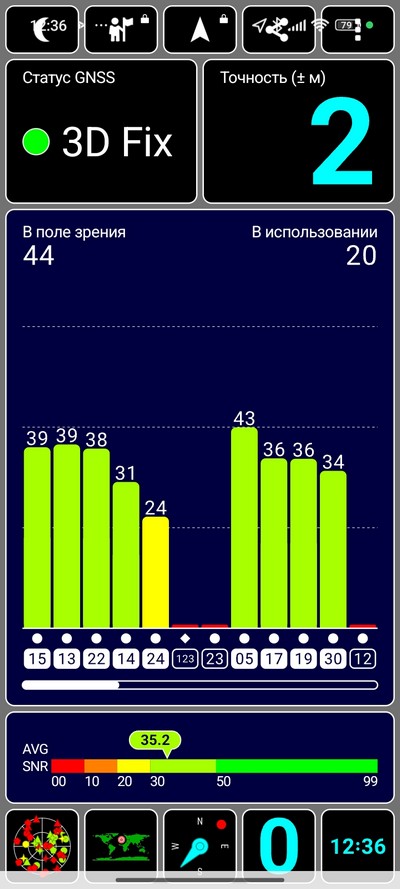Image resolution: width=400 pixels, height=889 pixels.
Task: Open the three-dot menu tile
Action: (358, 29)
